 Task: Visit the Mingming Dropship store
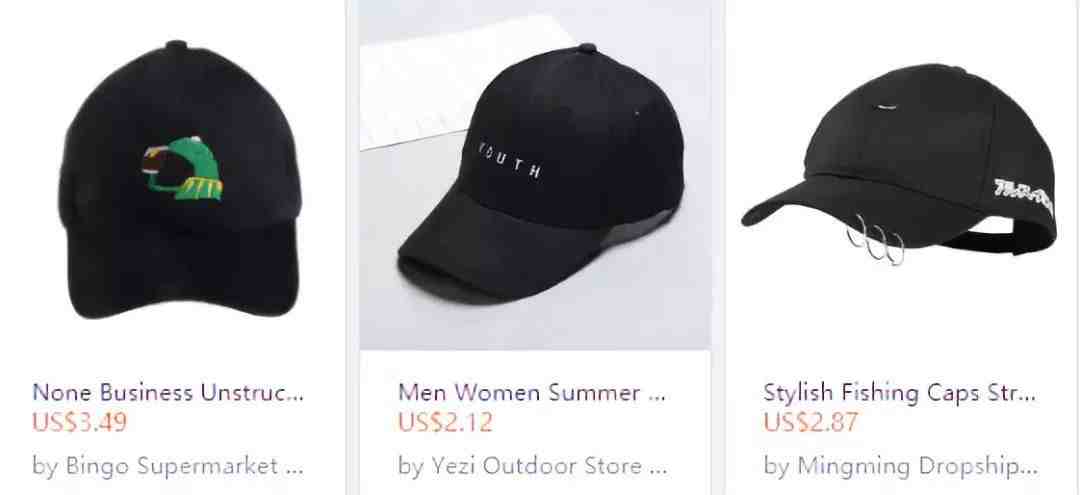(899, 465)
